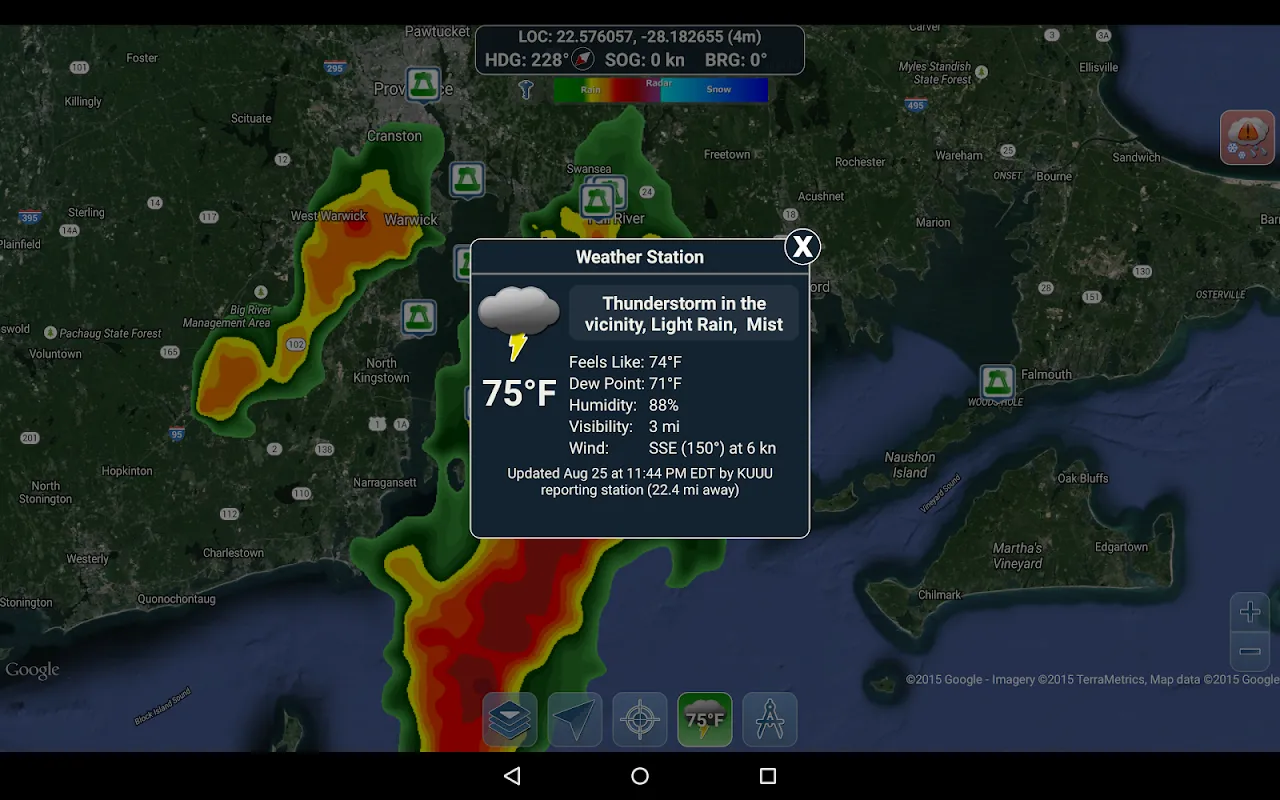The height and width of the screenshot is (800, 1280).
Task: Go to the Android home screen
Action: pos(640,776)
